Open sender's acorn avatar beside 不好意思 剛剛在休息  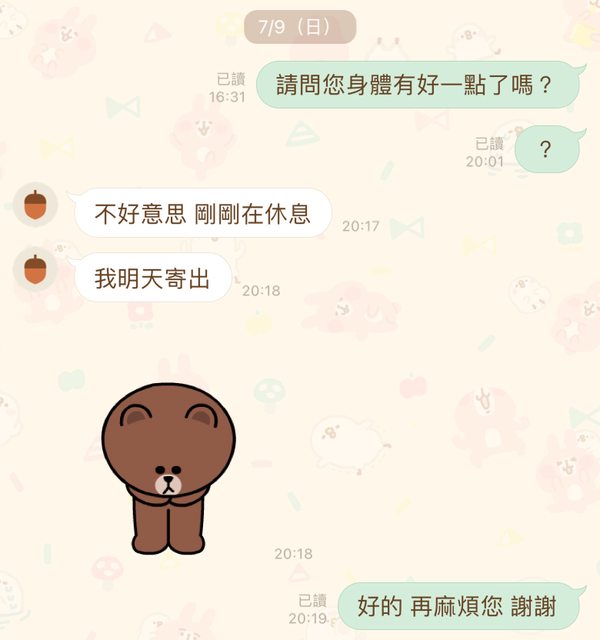point(36,205)
